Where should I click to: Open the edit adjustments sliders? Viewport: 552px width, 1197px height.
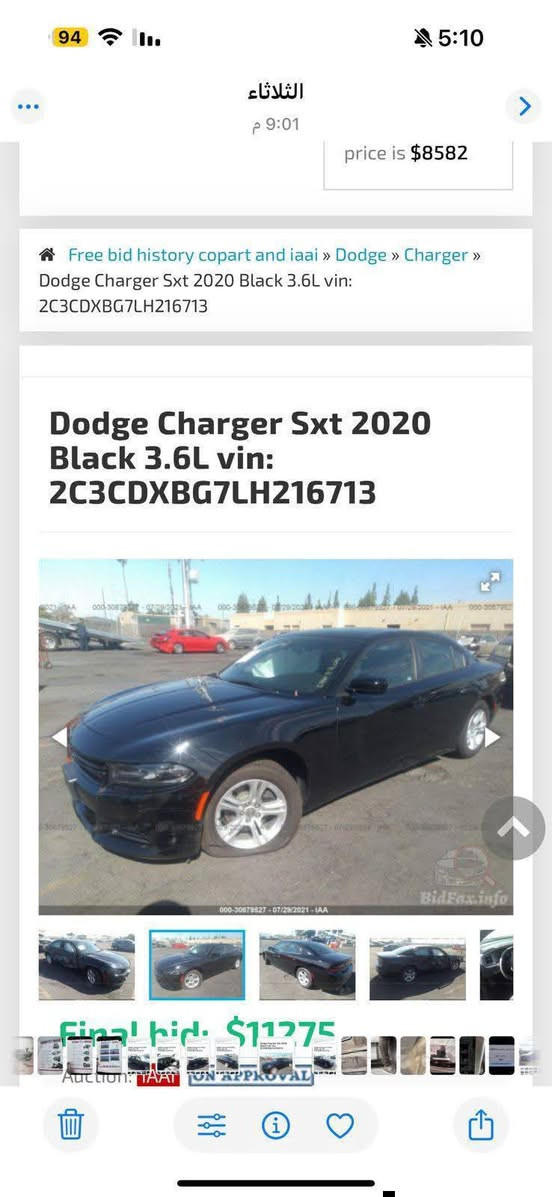click(x=211, y=1125)
